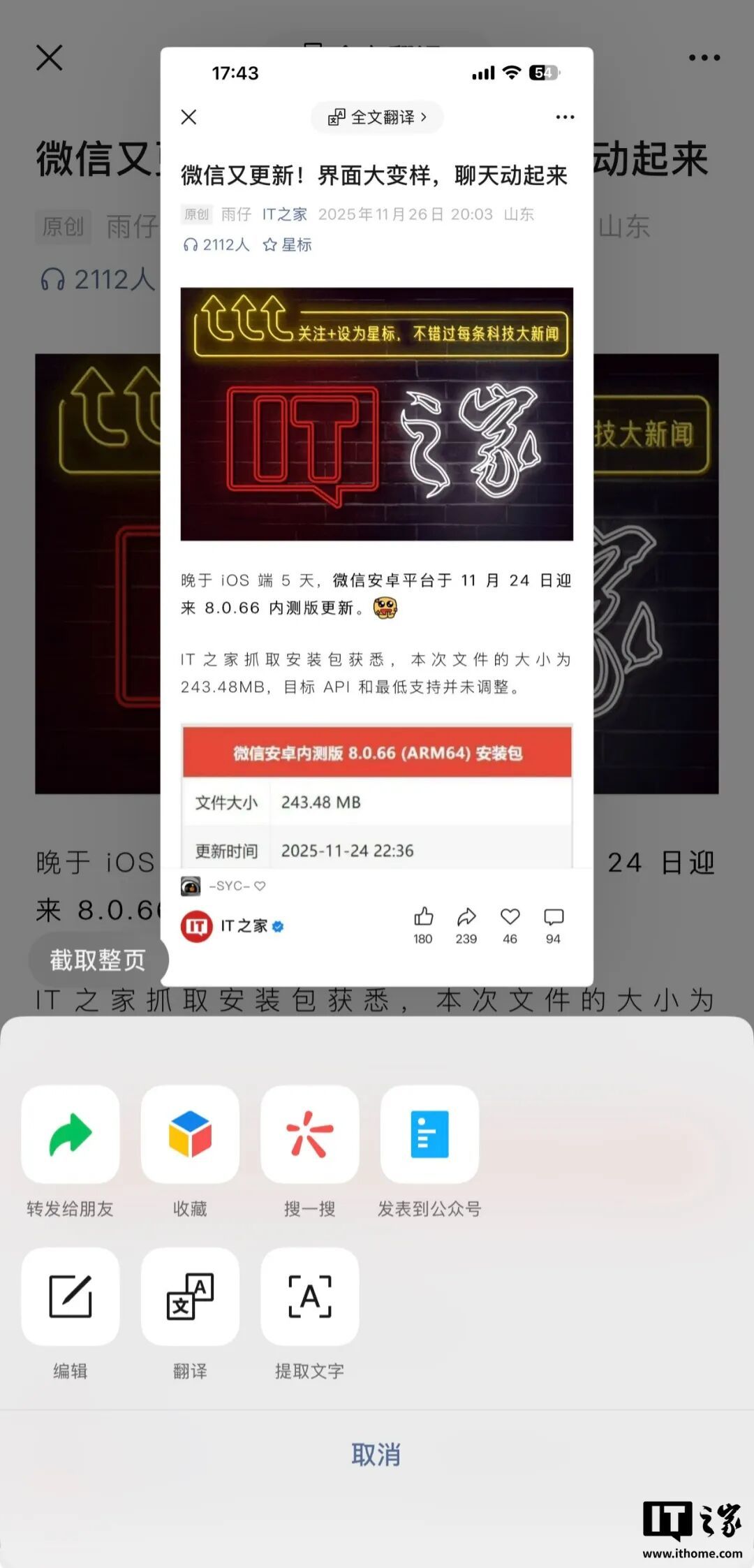Select 发表到公众号 to publish
Viewport: 754px width, 1568px height.
point(429,1134)
